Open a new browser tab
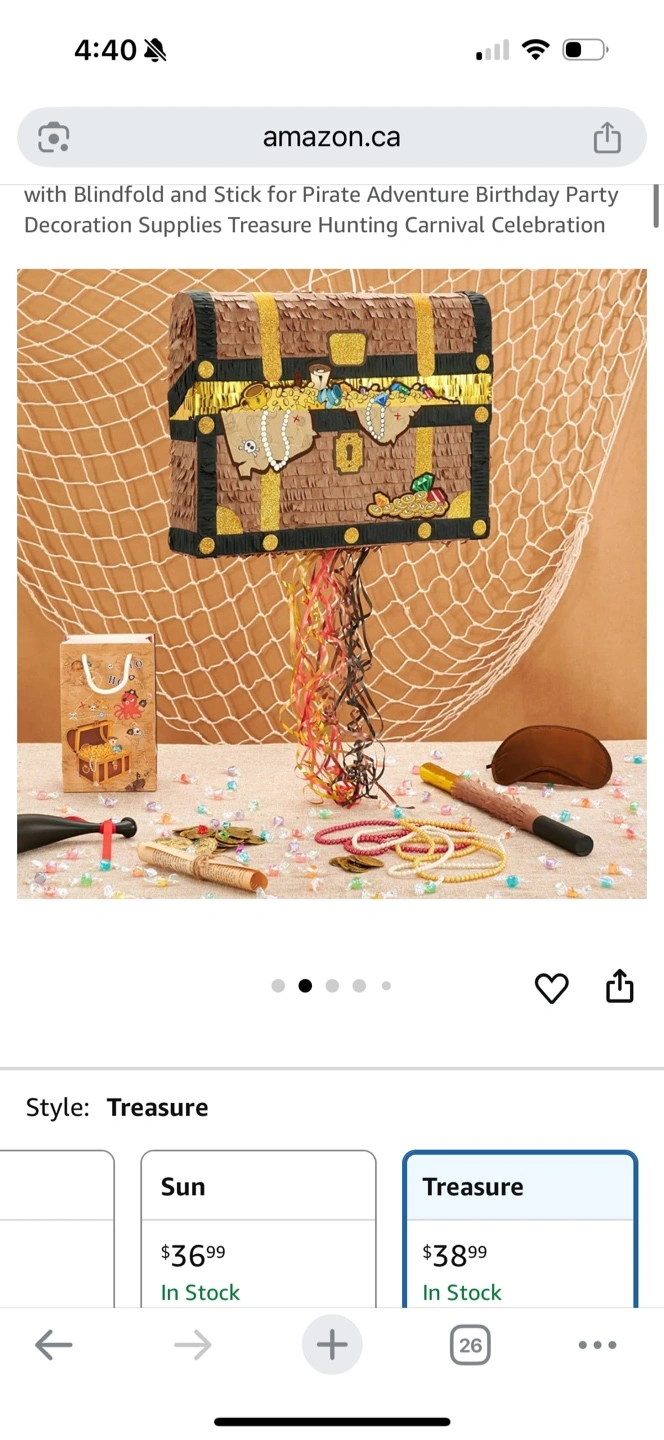The height and width of the screenshot is (1440, 664). coord(332,1345)
